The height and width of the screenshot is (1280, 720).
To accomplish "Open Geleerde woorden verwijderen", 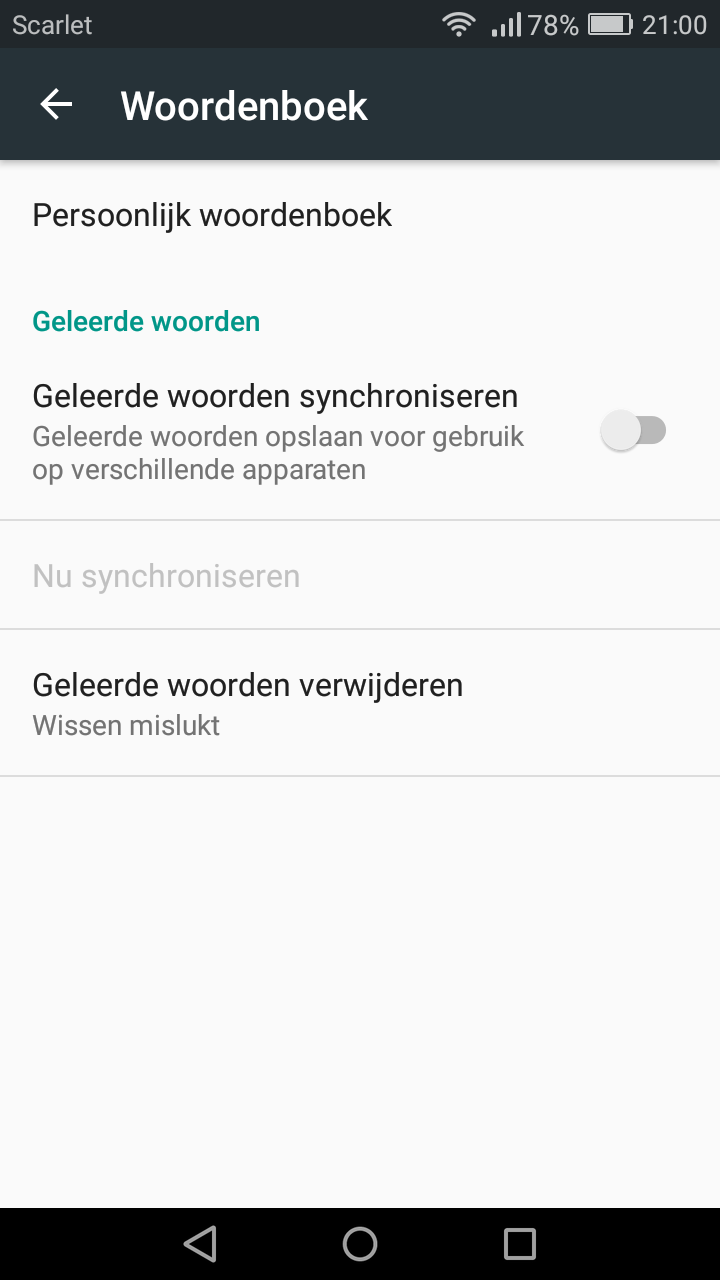I will pyautogui.click(x=360, y=703).
